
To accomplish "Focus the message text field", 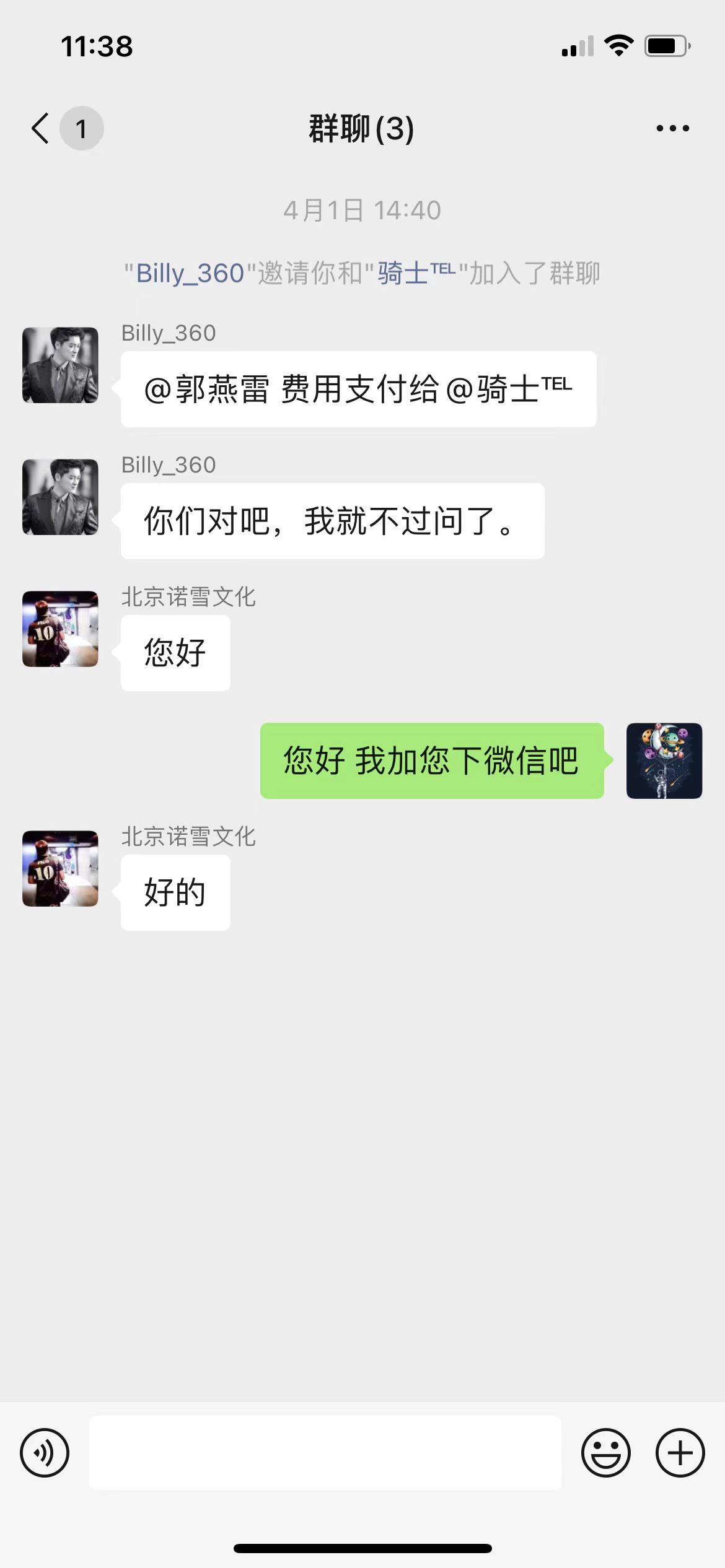I will tap(325, 1452).
